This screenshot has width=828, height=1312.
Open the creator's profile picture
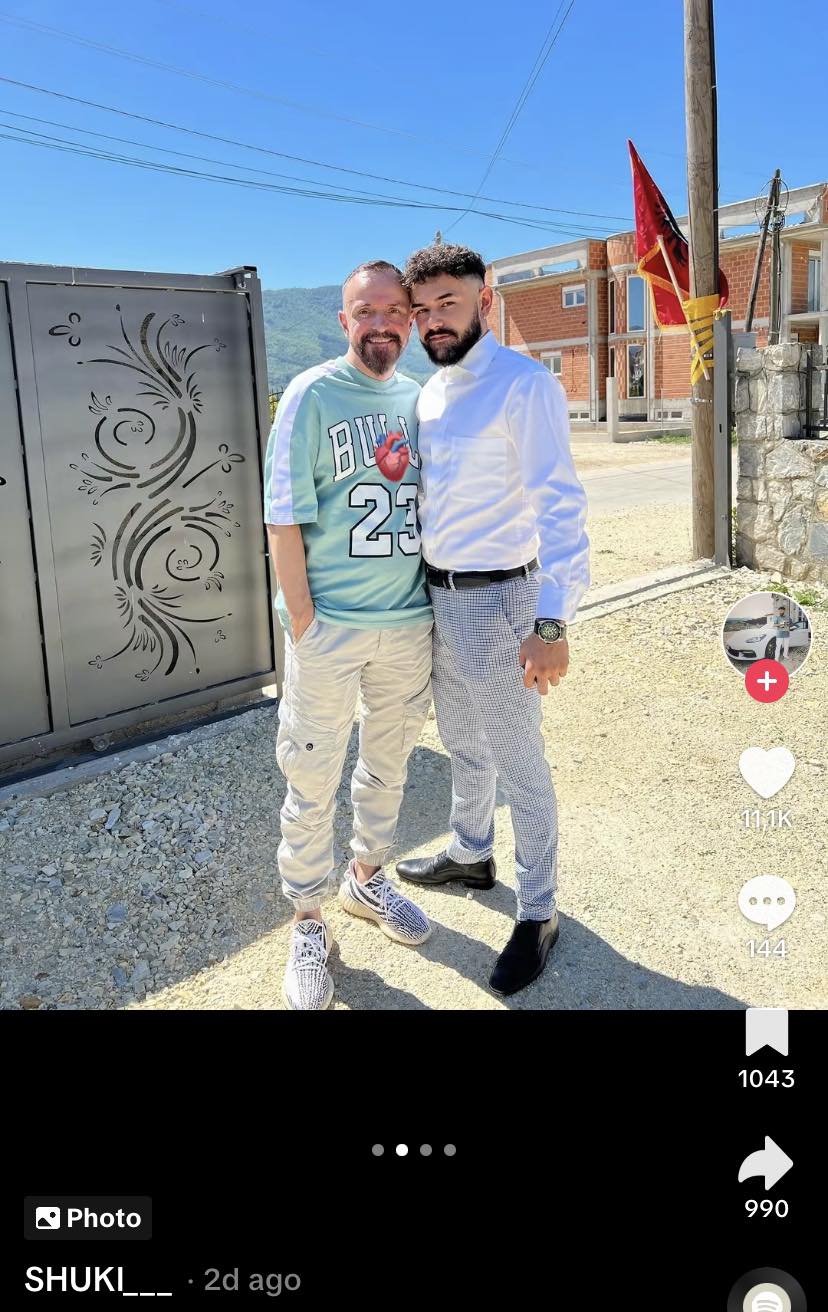pyautogui.click(x=766, y=634)
